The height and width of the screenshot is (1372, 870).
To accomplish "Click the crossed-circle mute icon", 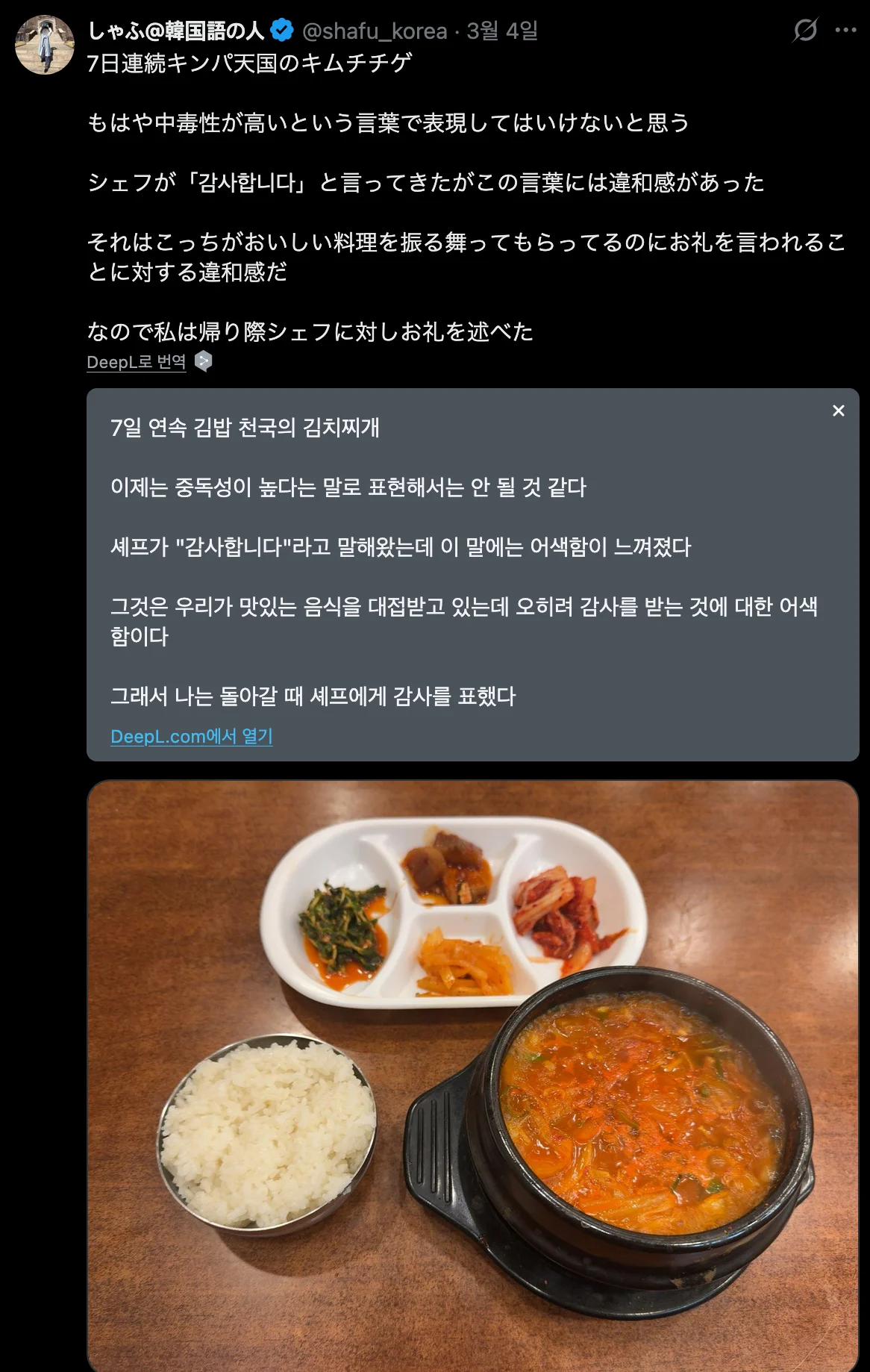I will 807,28.
